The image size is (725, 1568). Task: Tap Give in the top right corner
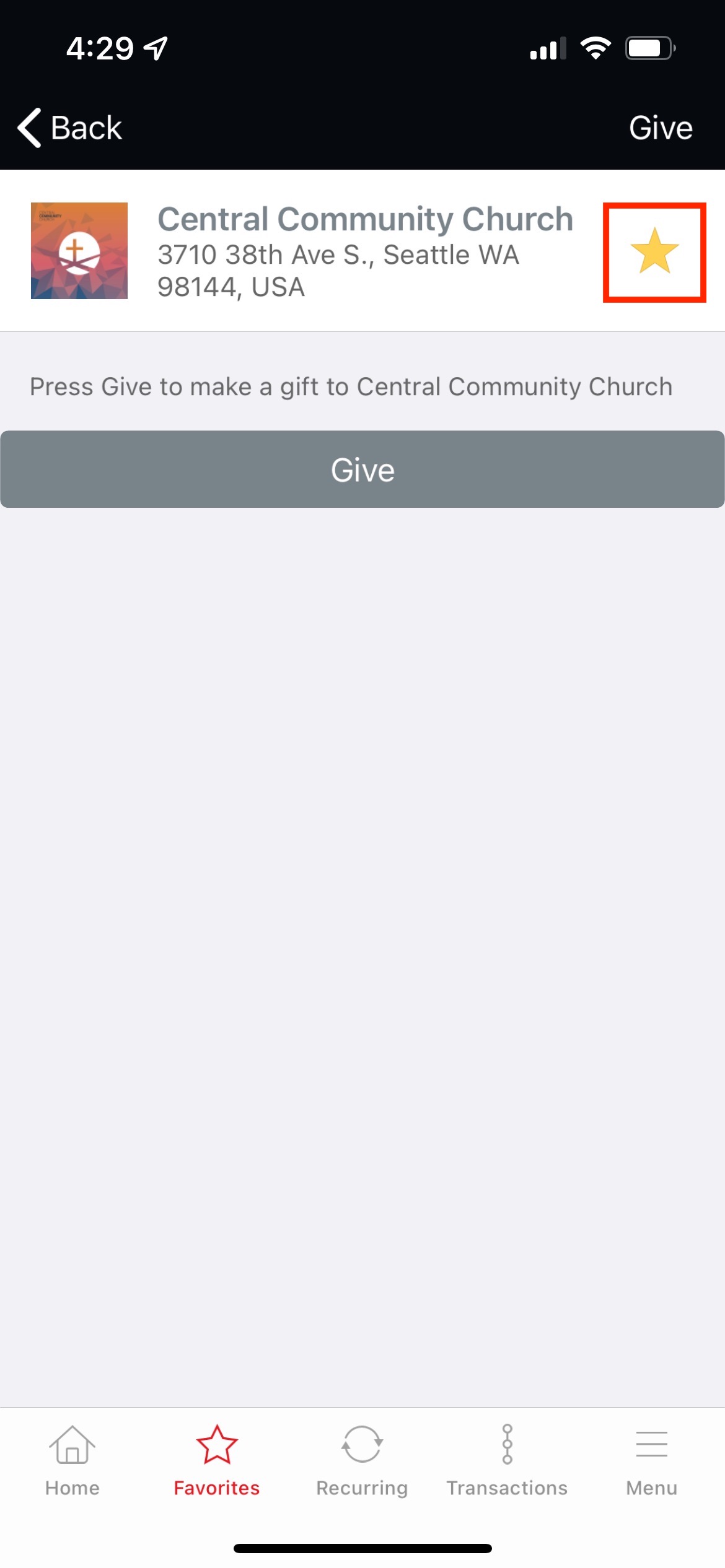pyautogui.click(x=660, y=126)
